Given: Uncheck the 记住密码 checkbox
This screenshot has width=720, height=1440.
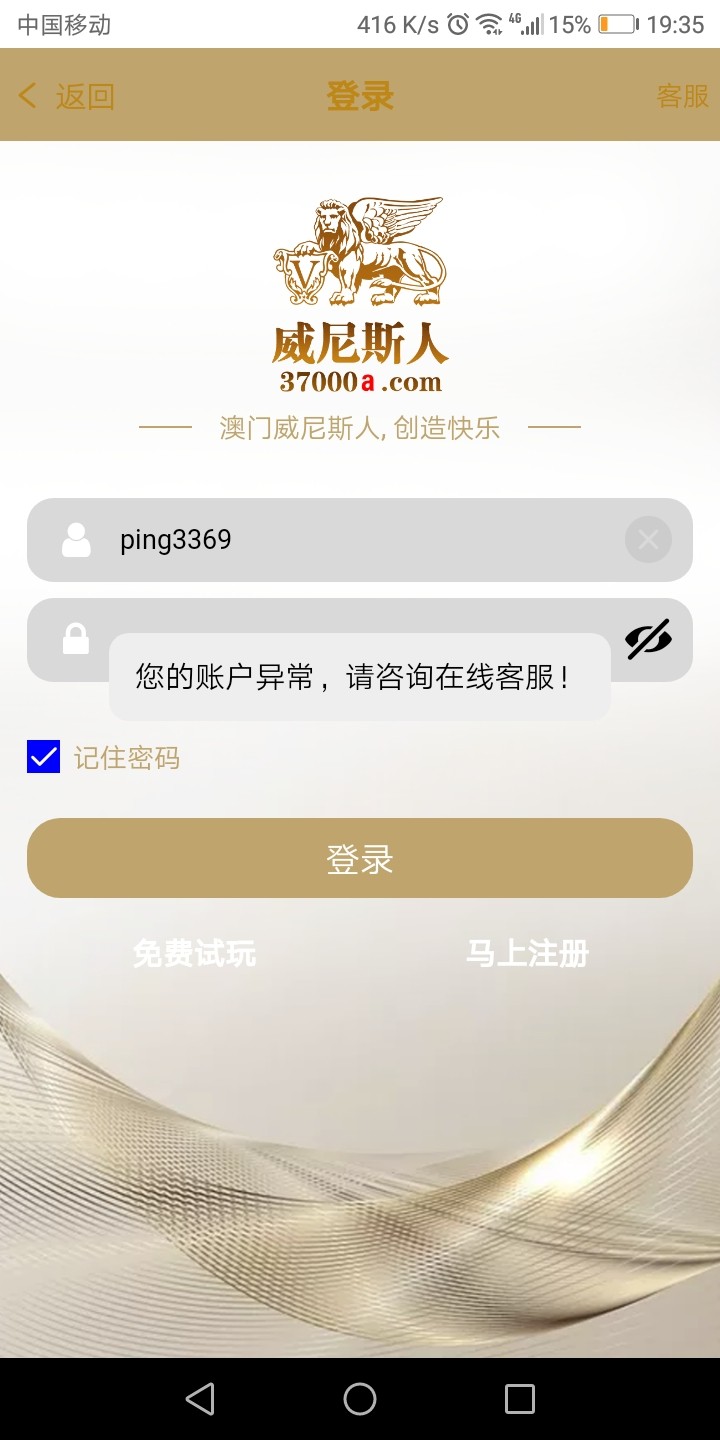Looking at the screenshot, I should click(44, 757).
